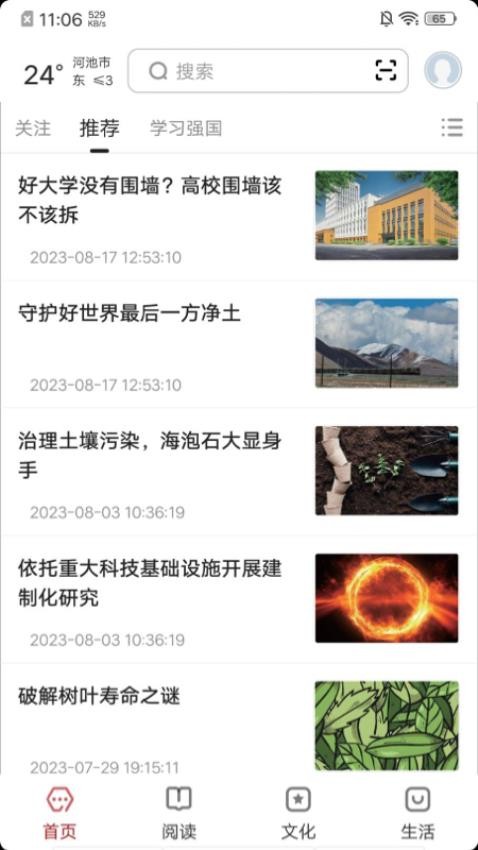478x850 pixels.
Task: Switch to the 生活 bottom tab
Action: point(417,813)
